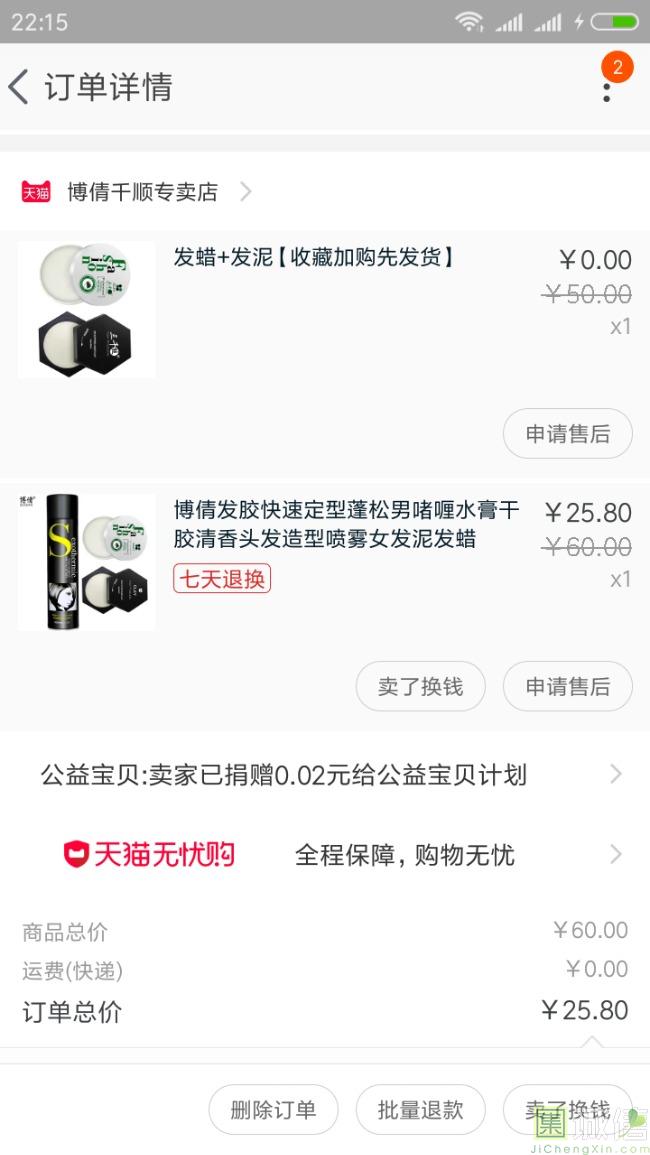Screen dimensions: 650x1155
Task: Open the three-dot overflow menu
Action: (606, 87)
